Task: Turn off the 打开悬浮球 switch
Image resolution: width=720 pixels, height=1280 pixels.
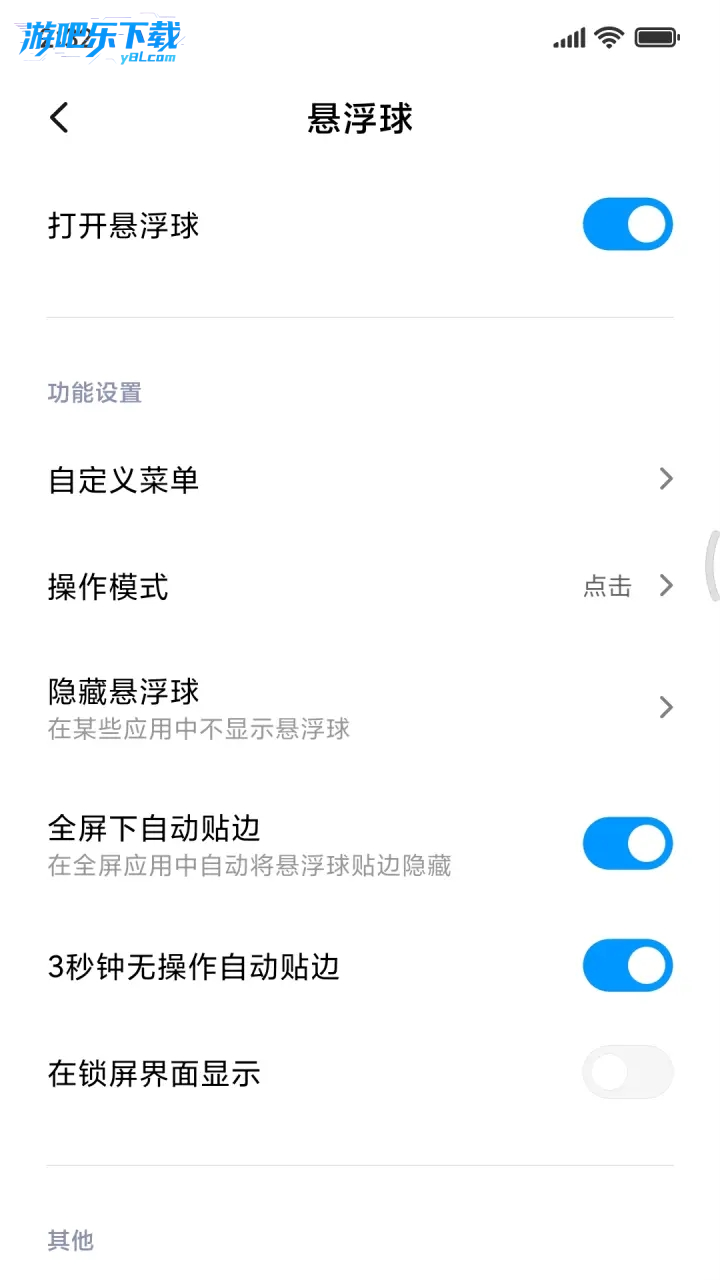Action: pyautogui.click(x=627, y=224)
